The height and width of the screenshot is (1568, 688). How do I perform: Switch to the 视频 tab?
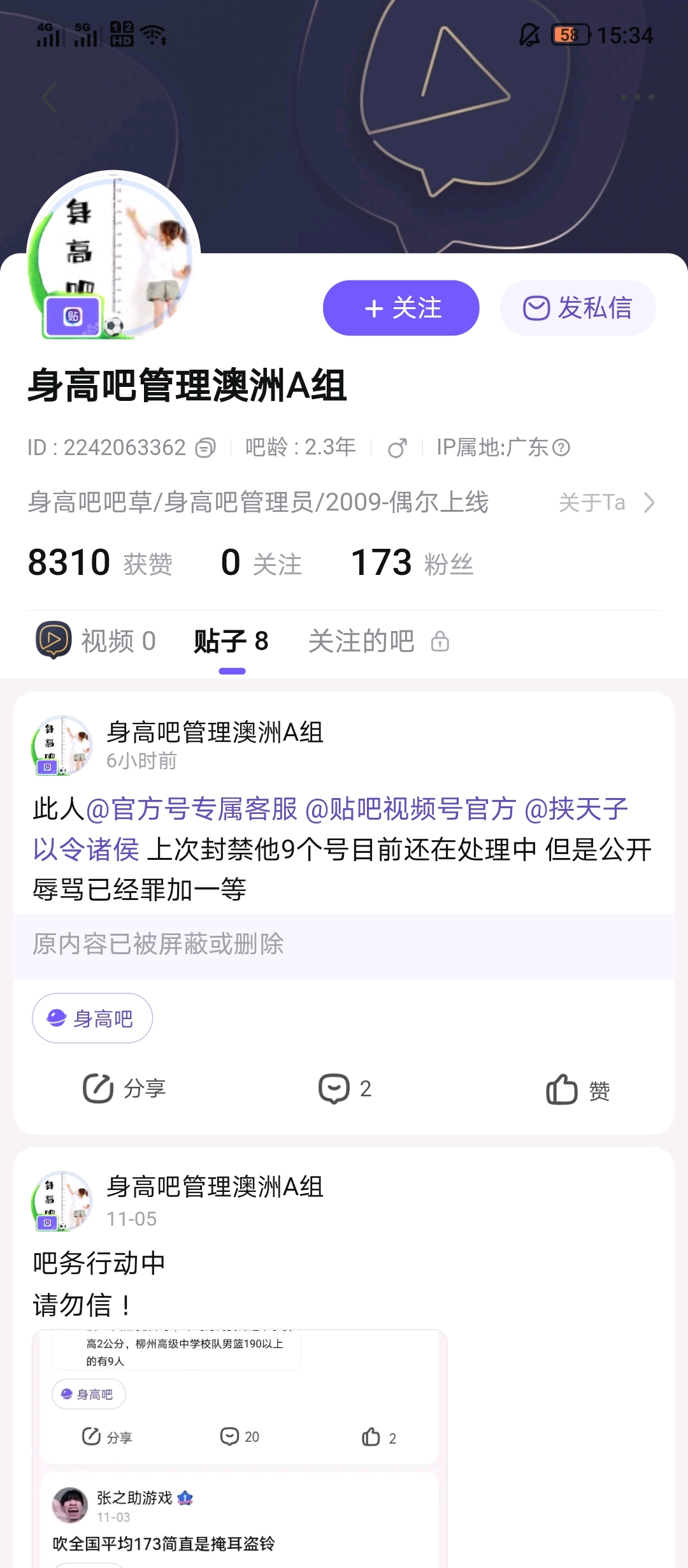[x=97, y=641]
